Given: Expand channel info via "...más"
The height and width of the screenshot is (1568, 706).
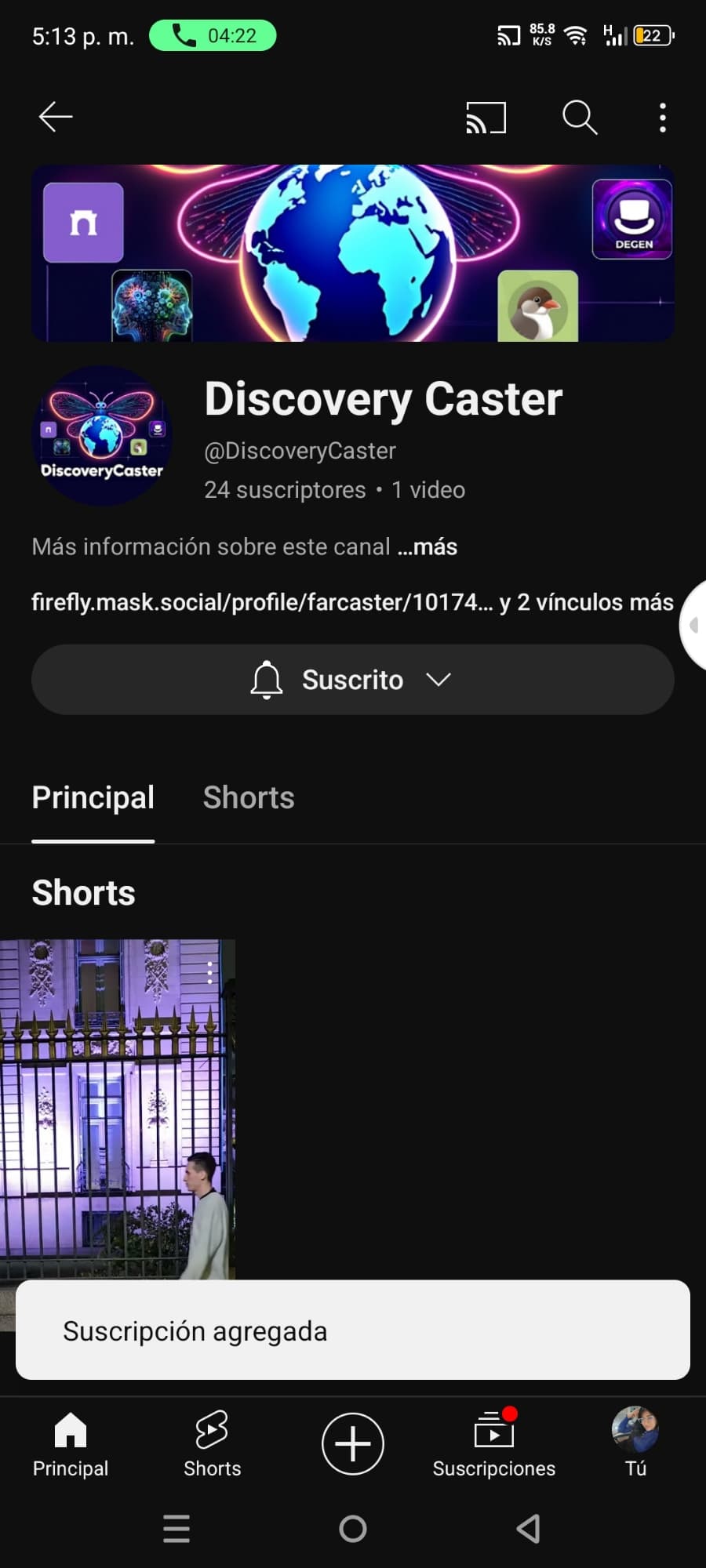Looking at the screenshot, I should tap(428, 546).
